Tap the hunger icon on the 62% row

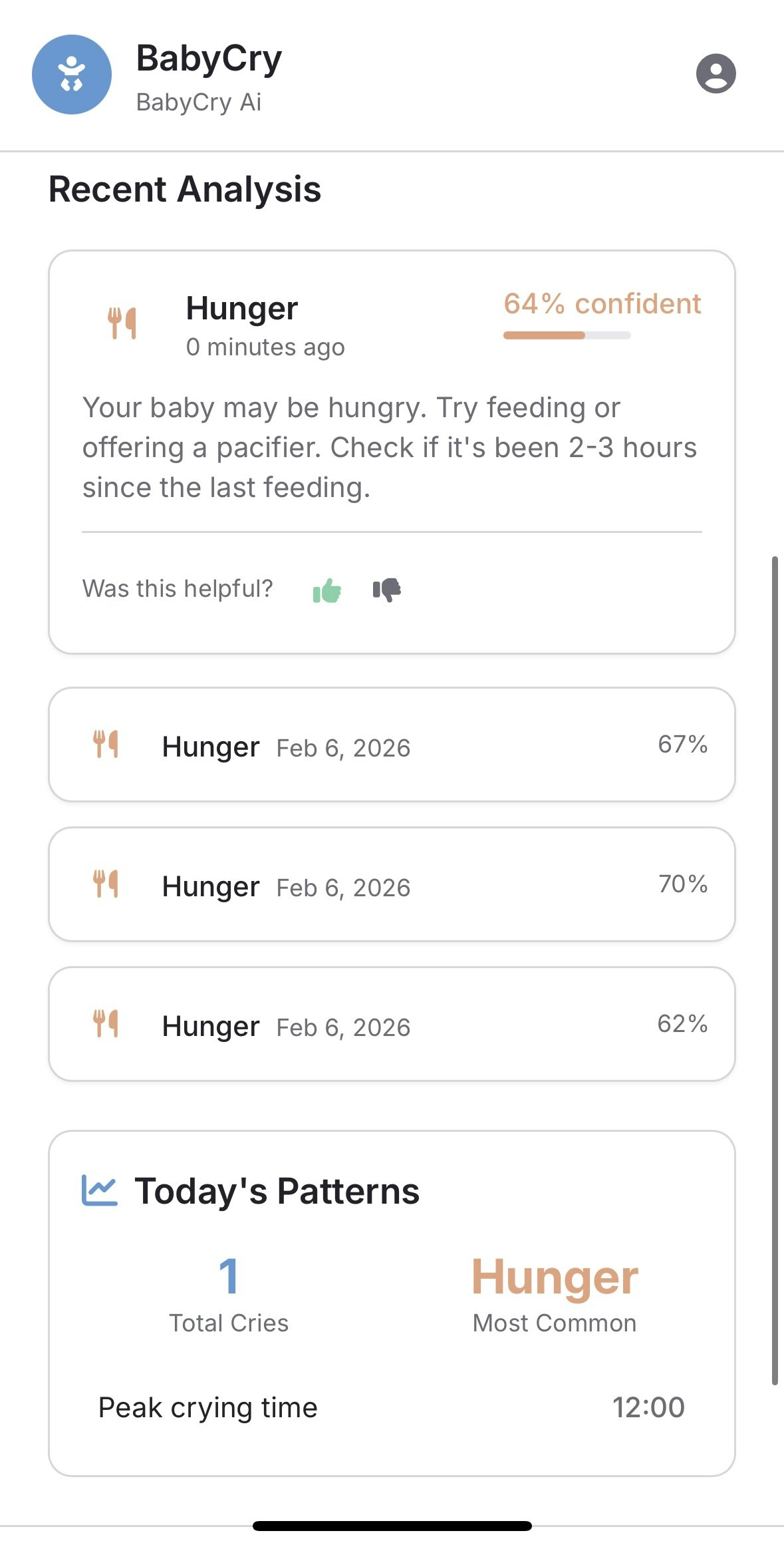click(106, 1025)
